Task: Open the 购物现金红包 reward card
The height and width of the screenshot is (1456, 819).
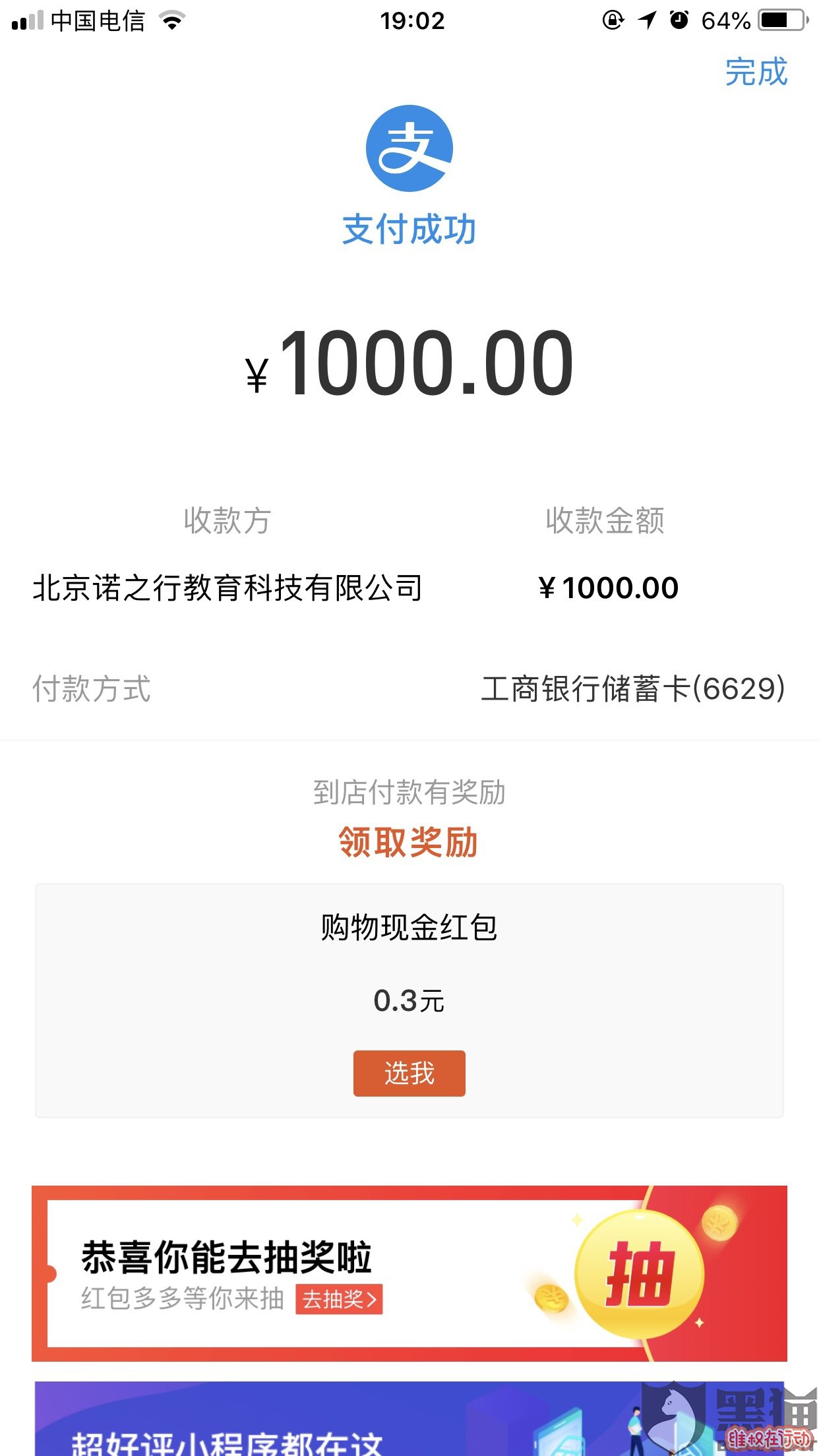Action: click(x=409, y=1000)
